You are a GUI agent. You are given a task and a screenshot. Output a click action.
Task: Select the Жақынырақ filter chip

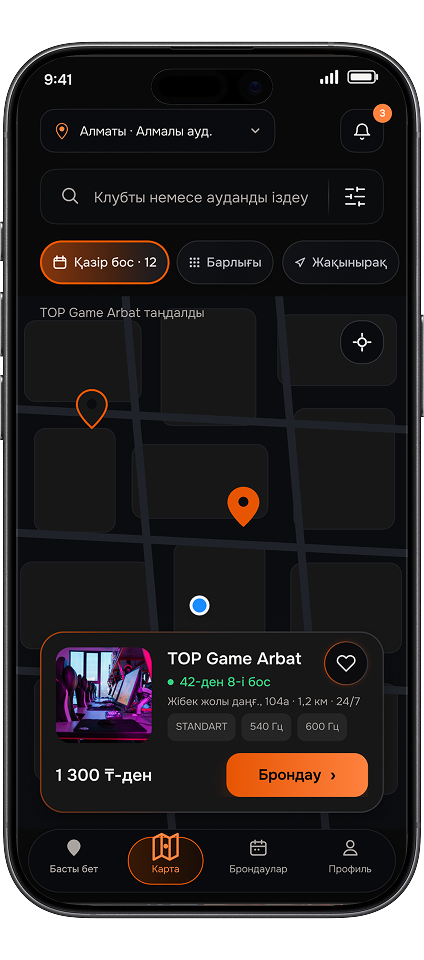click(340, 263)
